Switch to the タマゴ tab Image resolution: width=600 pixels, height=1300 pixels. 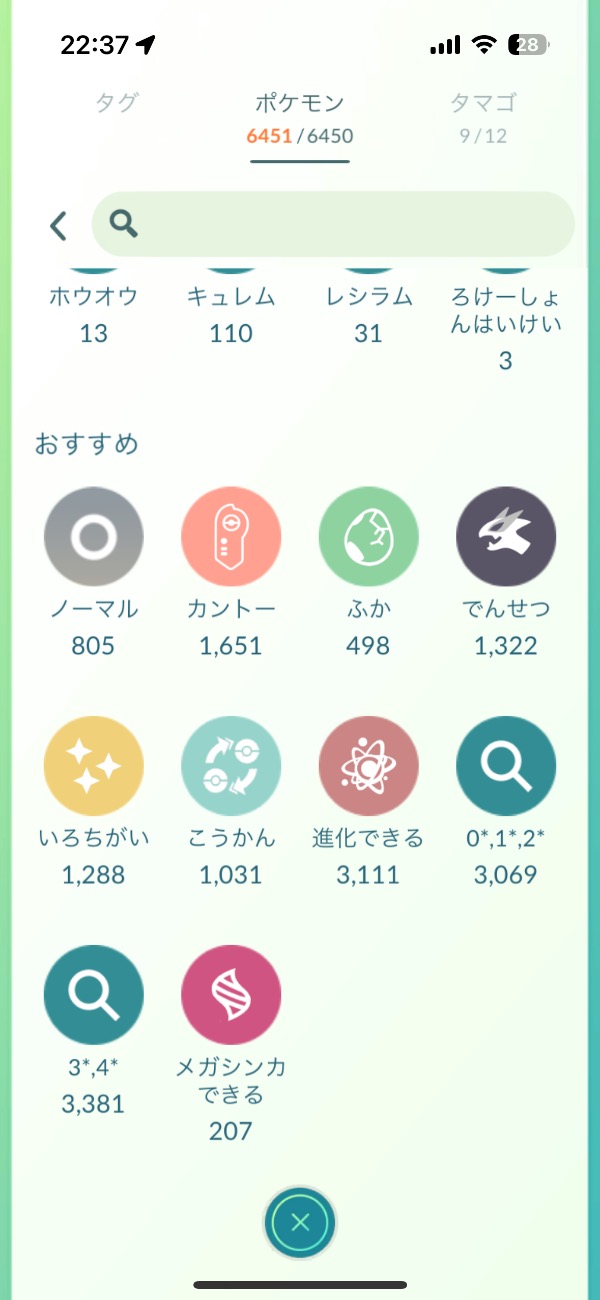click(x=483, y=103)
